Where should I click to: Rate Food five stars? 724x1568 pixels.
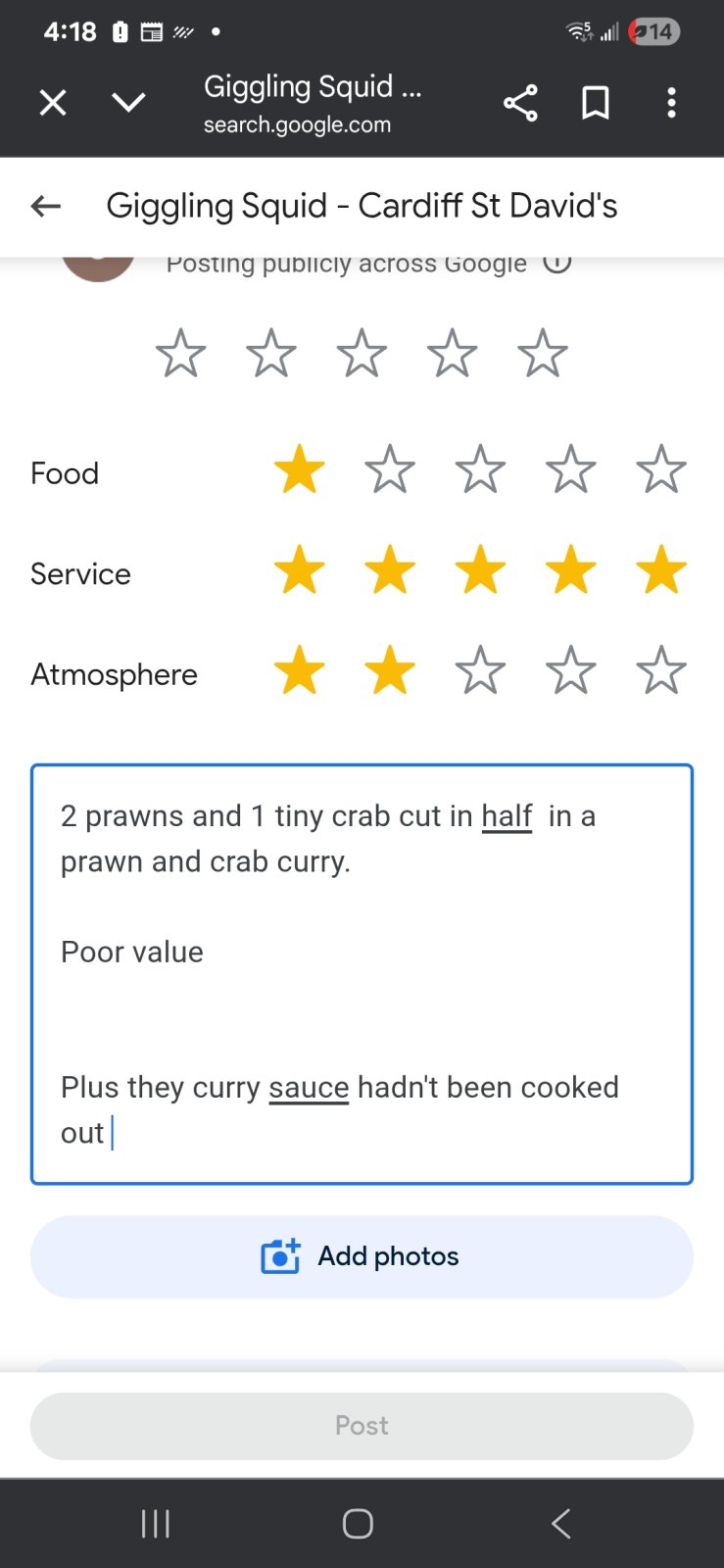[661, 470]
